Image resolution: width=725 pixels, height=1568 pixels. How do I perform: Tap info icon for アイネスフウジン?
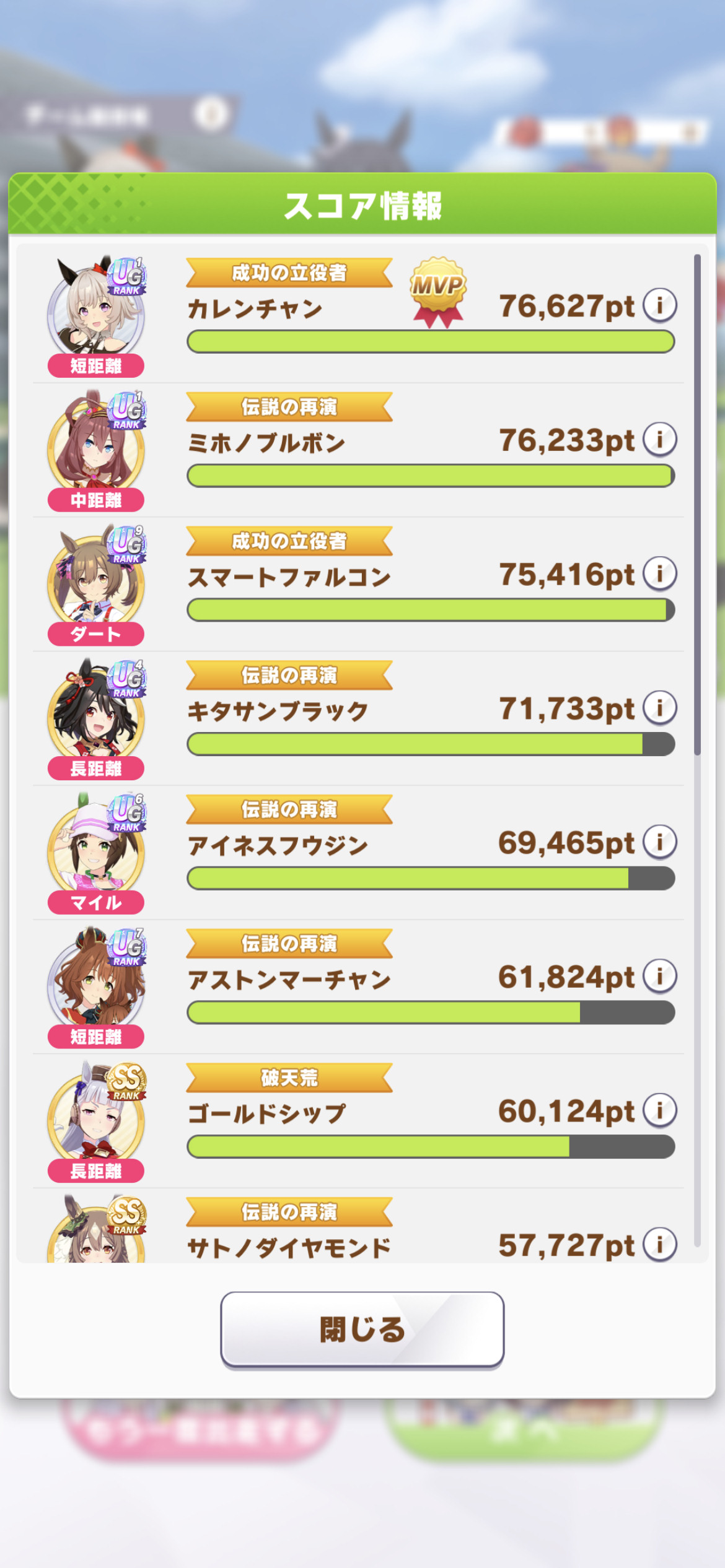click(x=659, y=842)
